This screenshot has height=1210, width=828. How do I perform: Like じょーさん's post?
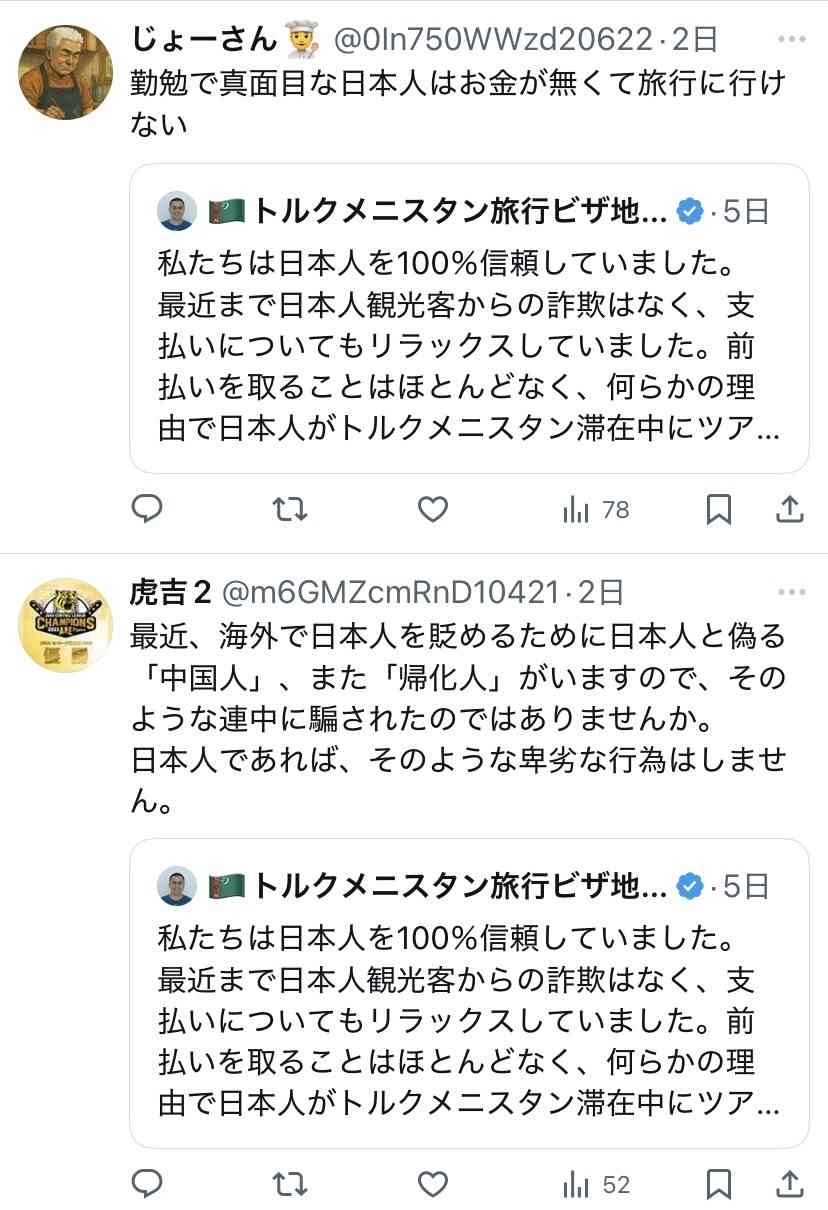point(432,510)
